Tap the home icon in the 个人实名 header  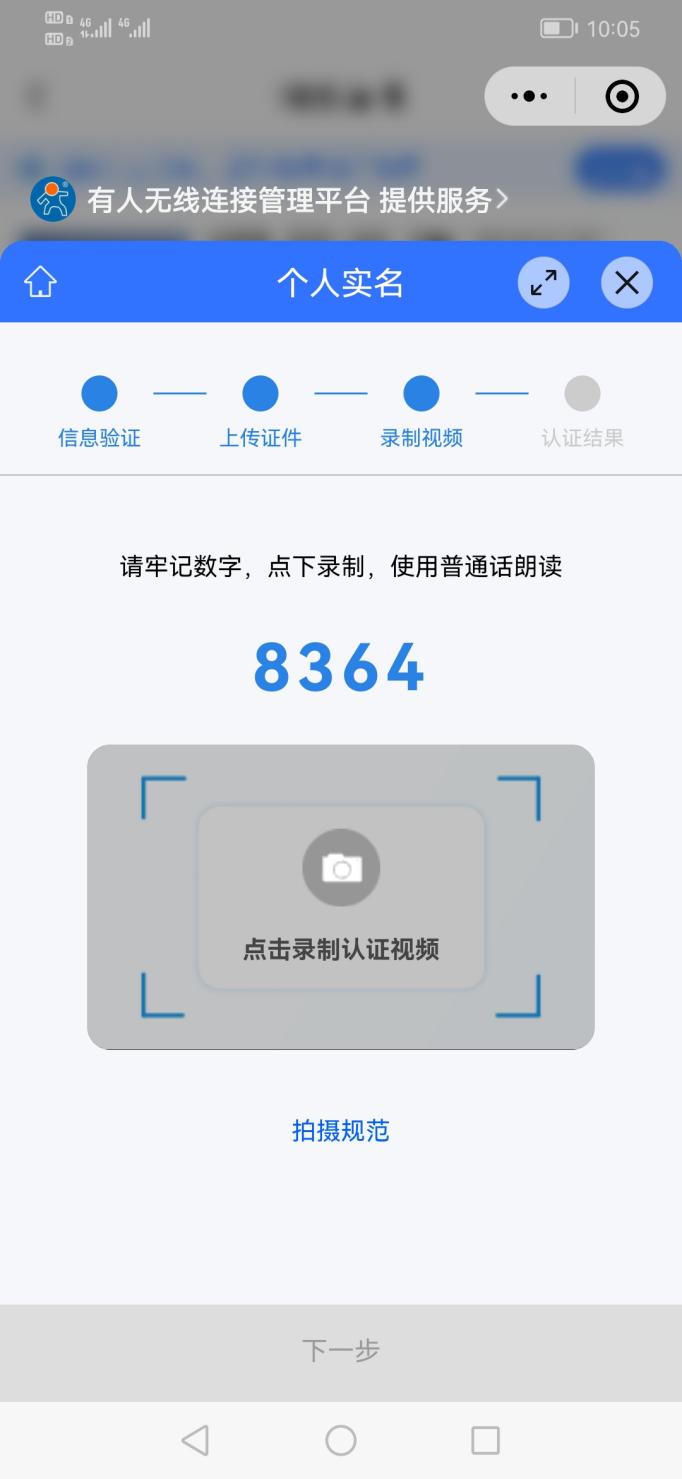[40, 283]
